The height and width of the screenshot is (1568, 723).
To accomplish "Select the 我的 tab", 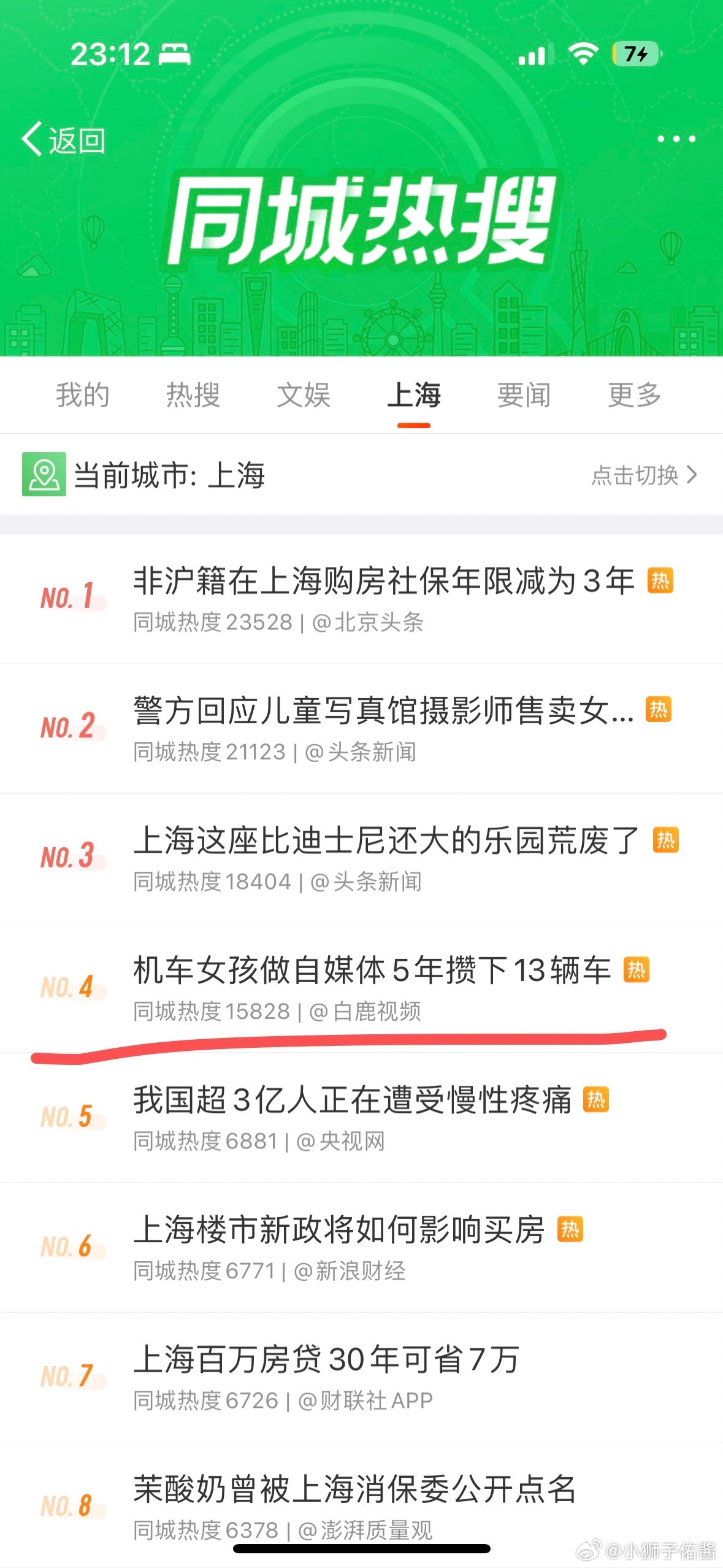I will coord(82,396).
